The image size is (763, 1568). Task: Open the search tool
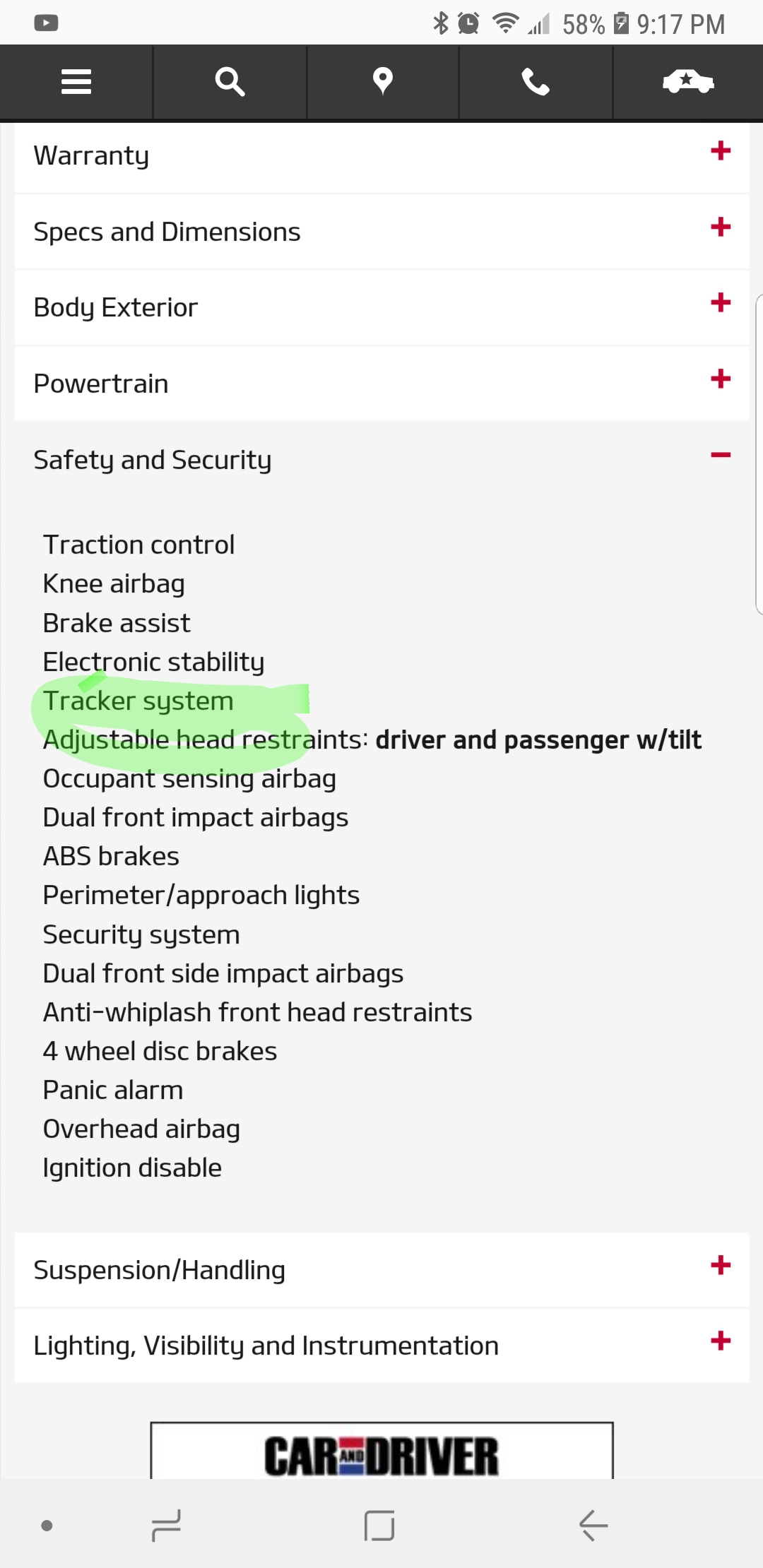pos(230,82)
